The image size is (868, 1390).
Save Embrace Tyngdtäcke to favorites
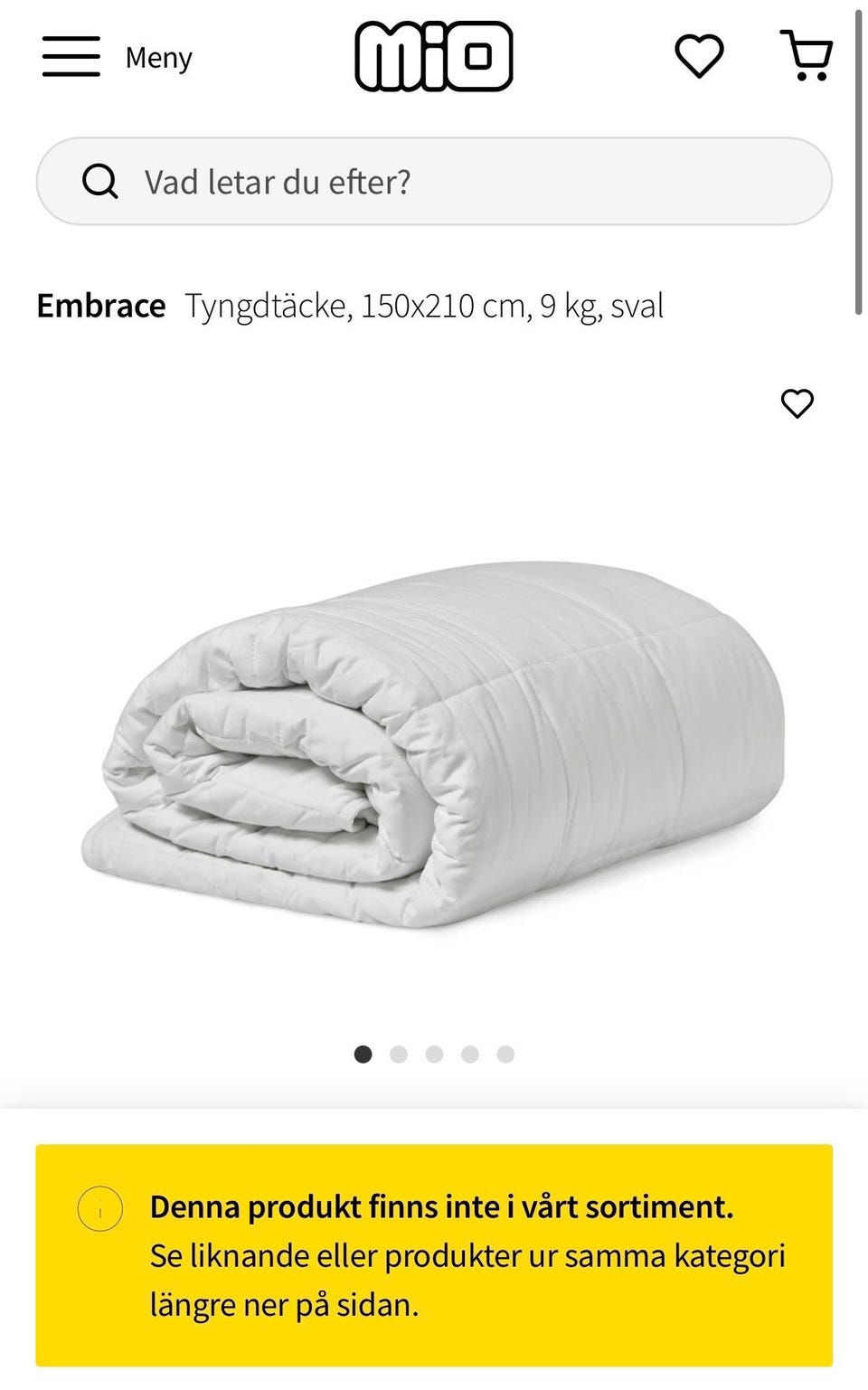[797, 403]
